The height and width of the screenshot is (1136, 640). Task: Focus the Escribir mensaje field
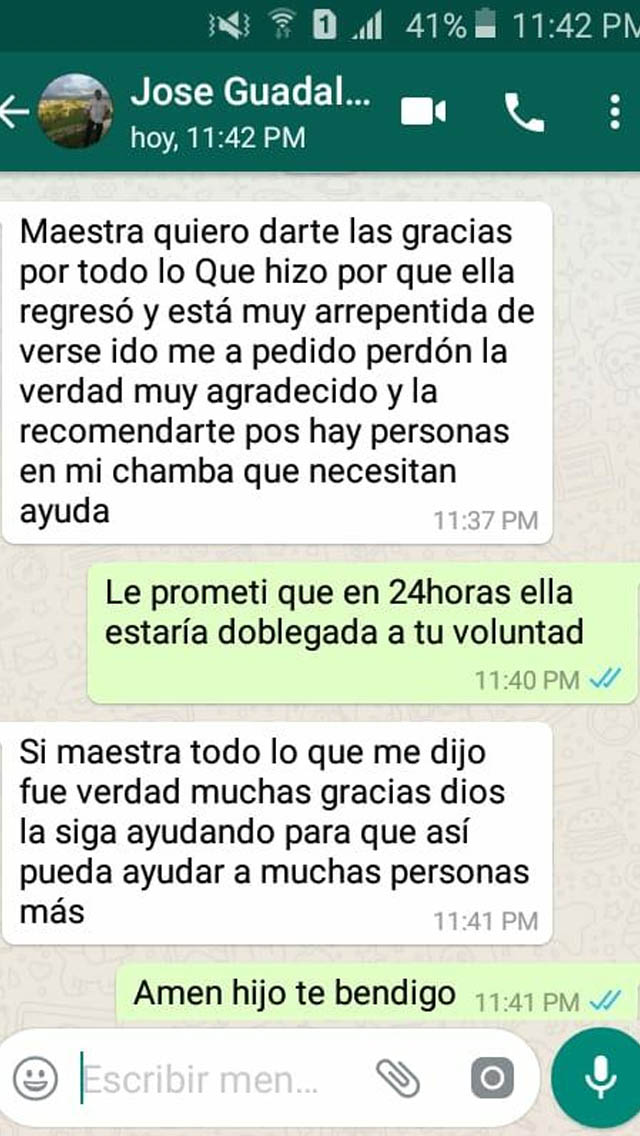point(210,1079)
